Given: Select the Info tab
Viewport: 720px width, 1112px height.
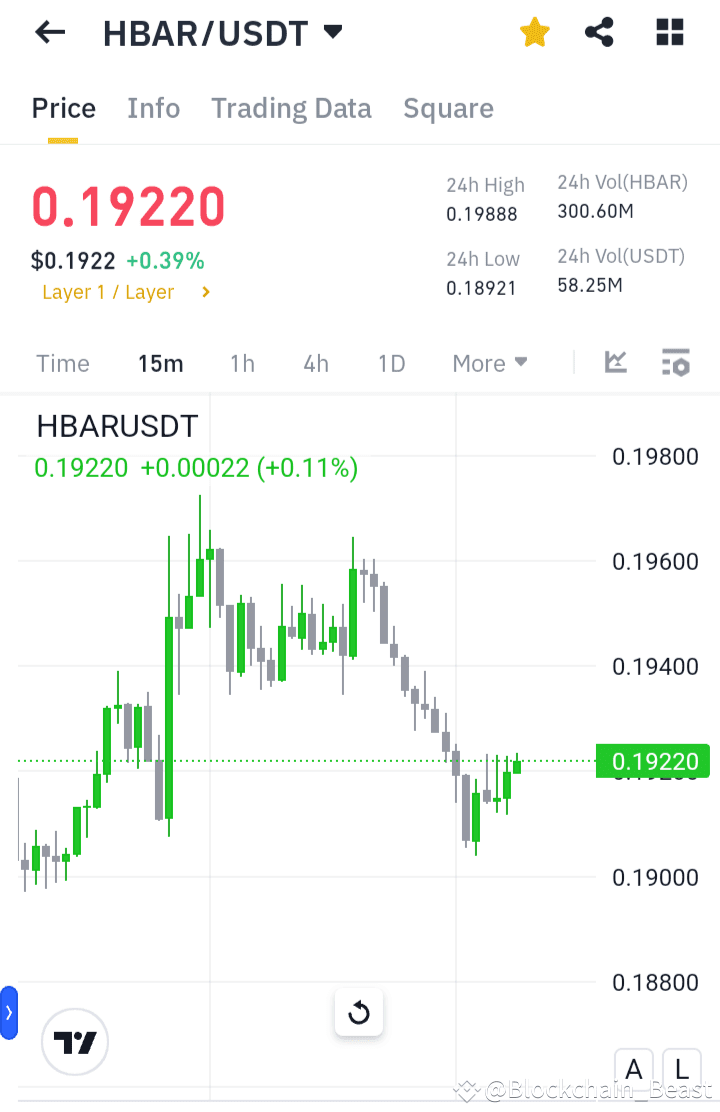Looking at the screenshot, I should tap(153, 108).
